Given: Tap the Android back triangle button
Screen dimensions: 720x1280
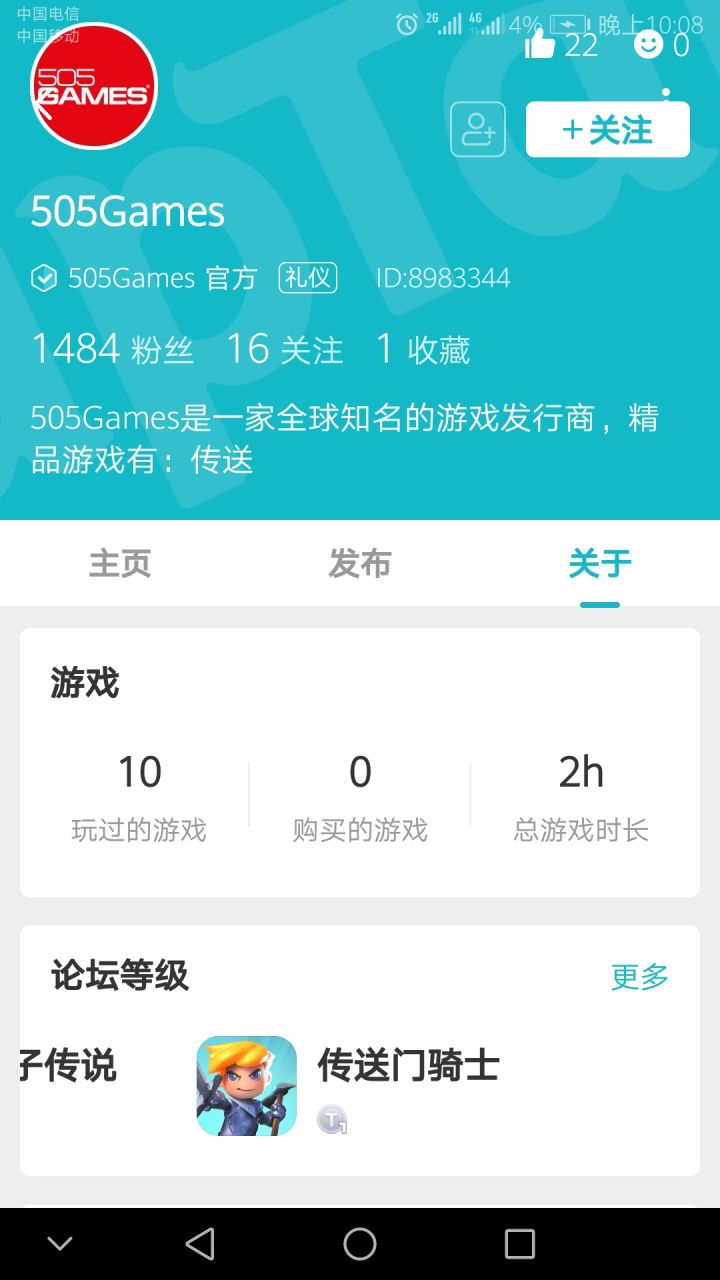Looking at the screenshot, I should tap(200, 1244).
